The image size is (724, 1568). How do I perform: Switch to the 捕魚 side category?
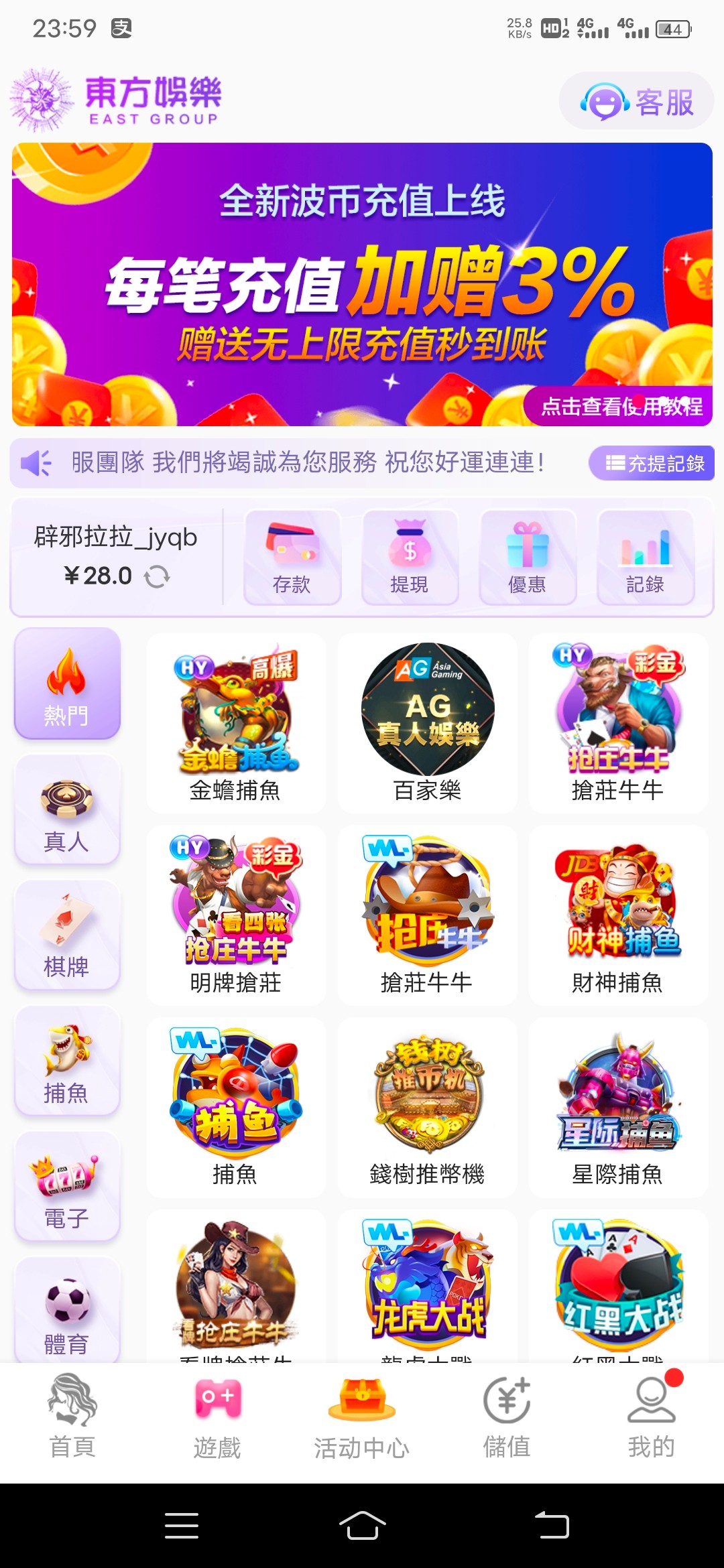click(x=67, y=1061)
